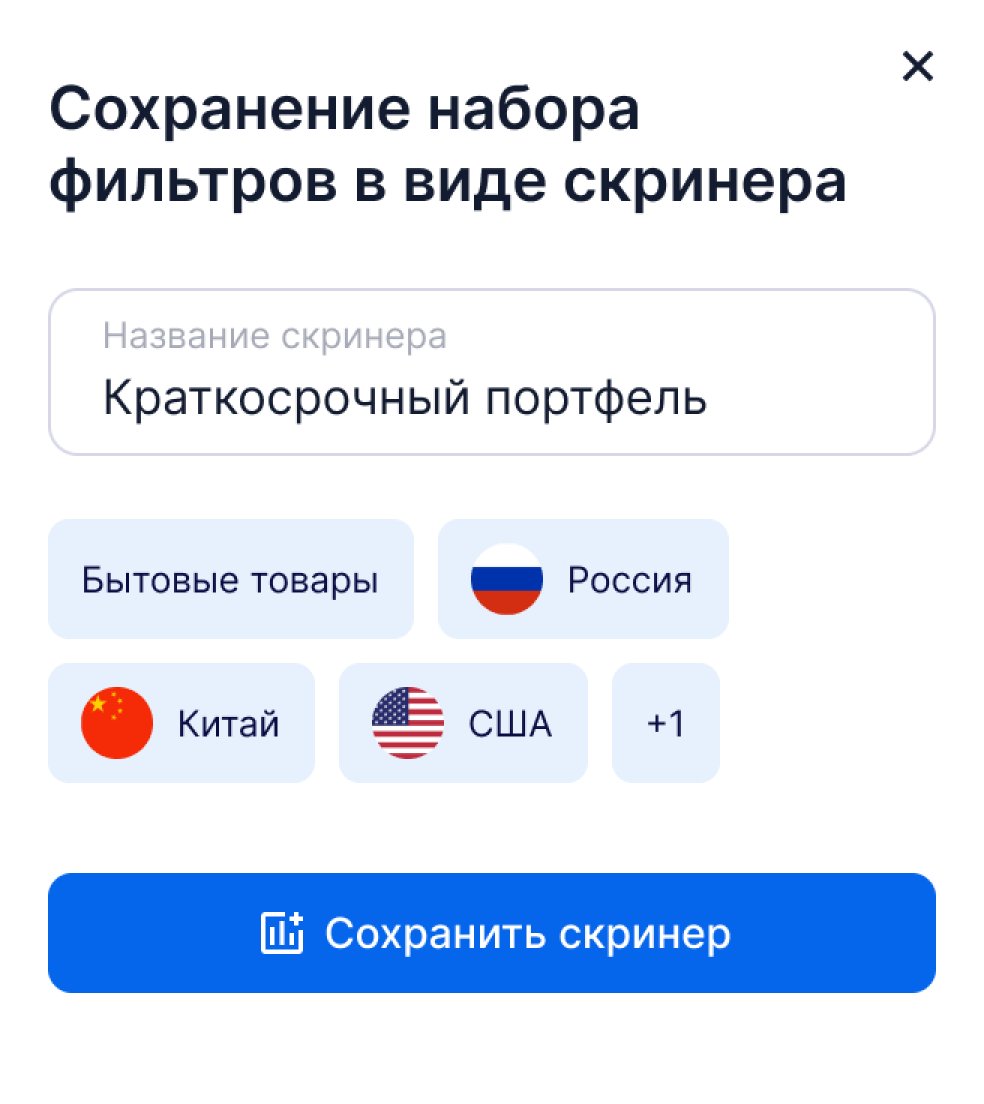Select the Россия country chip

click(583, 579)
